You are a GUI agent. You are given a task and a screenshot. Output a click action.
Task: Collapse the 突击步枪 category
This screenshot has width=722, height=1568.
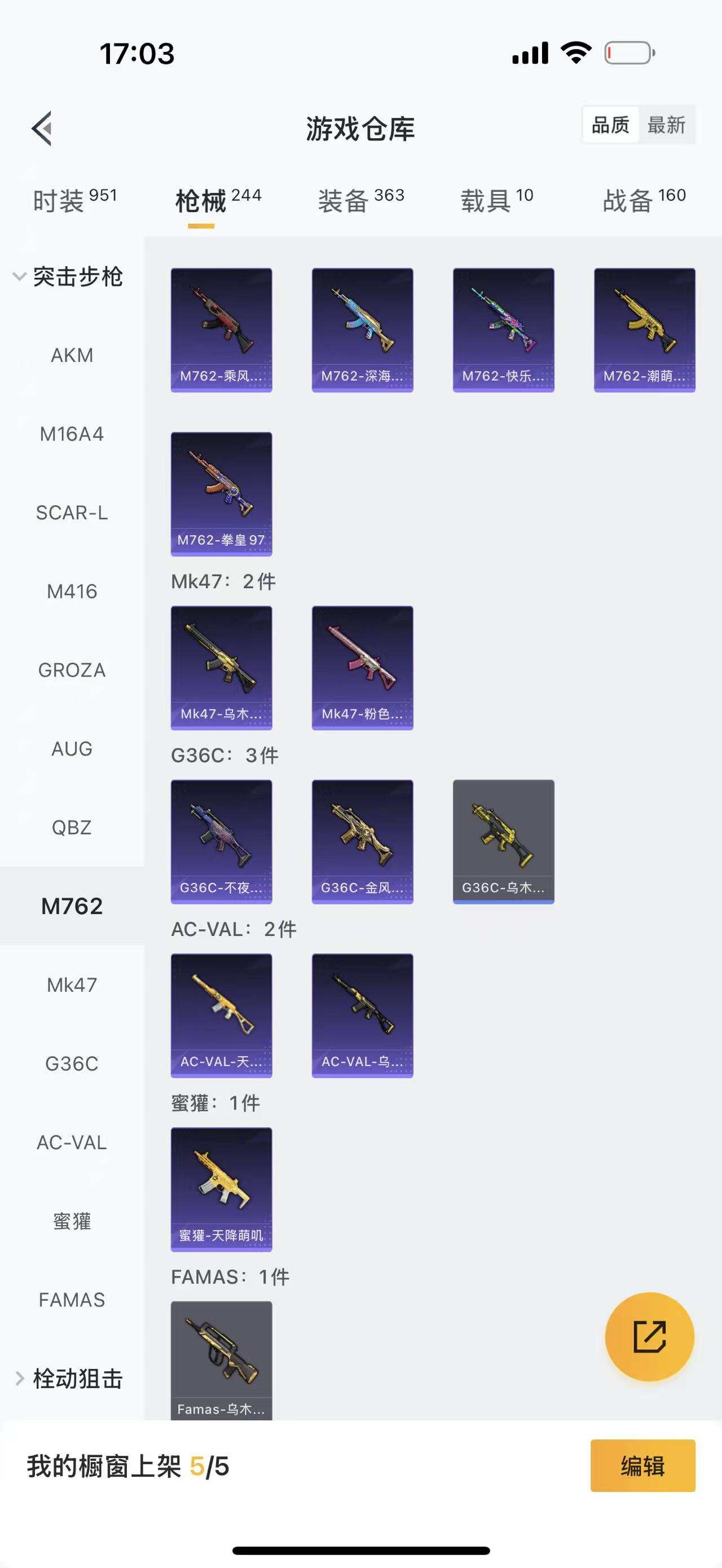point(68,277)
